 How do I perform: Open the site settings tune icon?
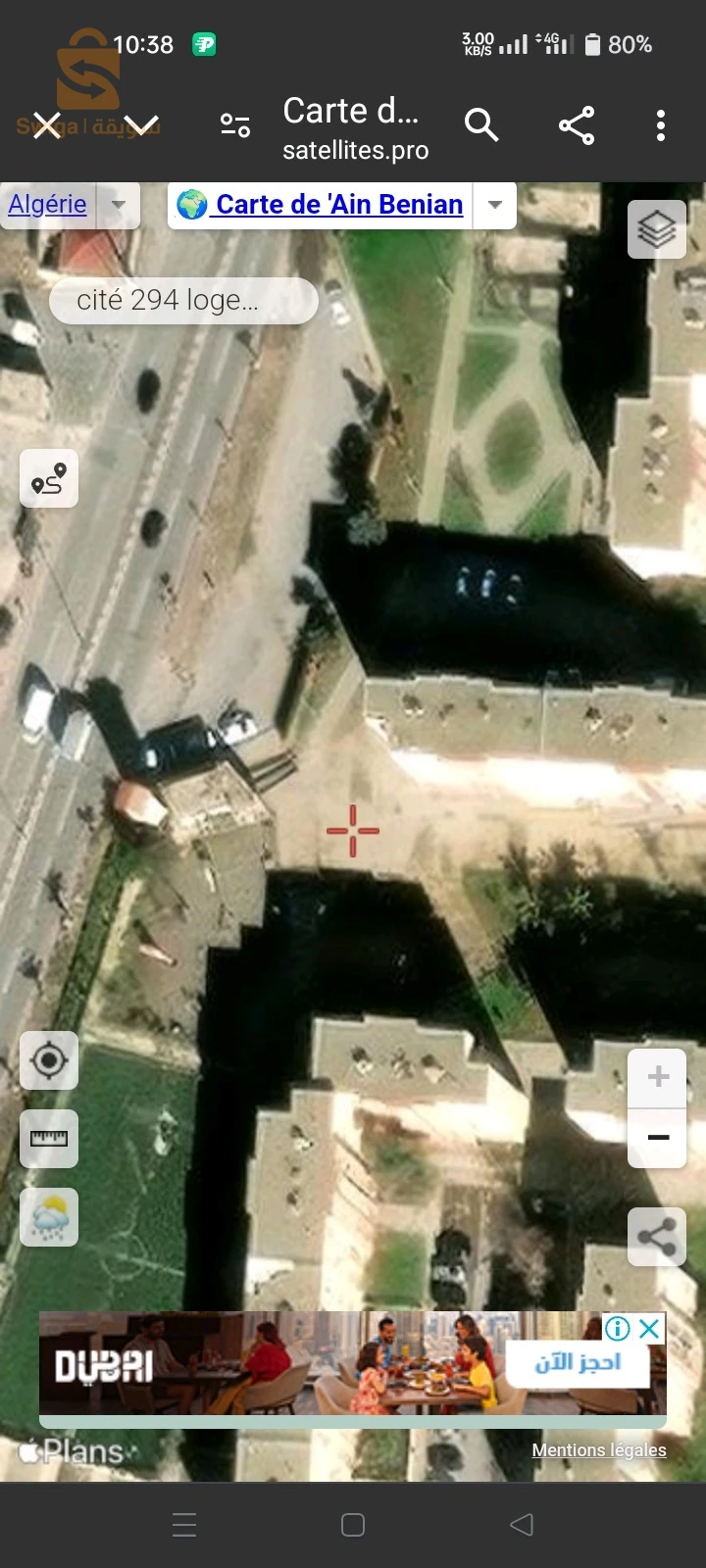coord(235,125)
